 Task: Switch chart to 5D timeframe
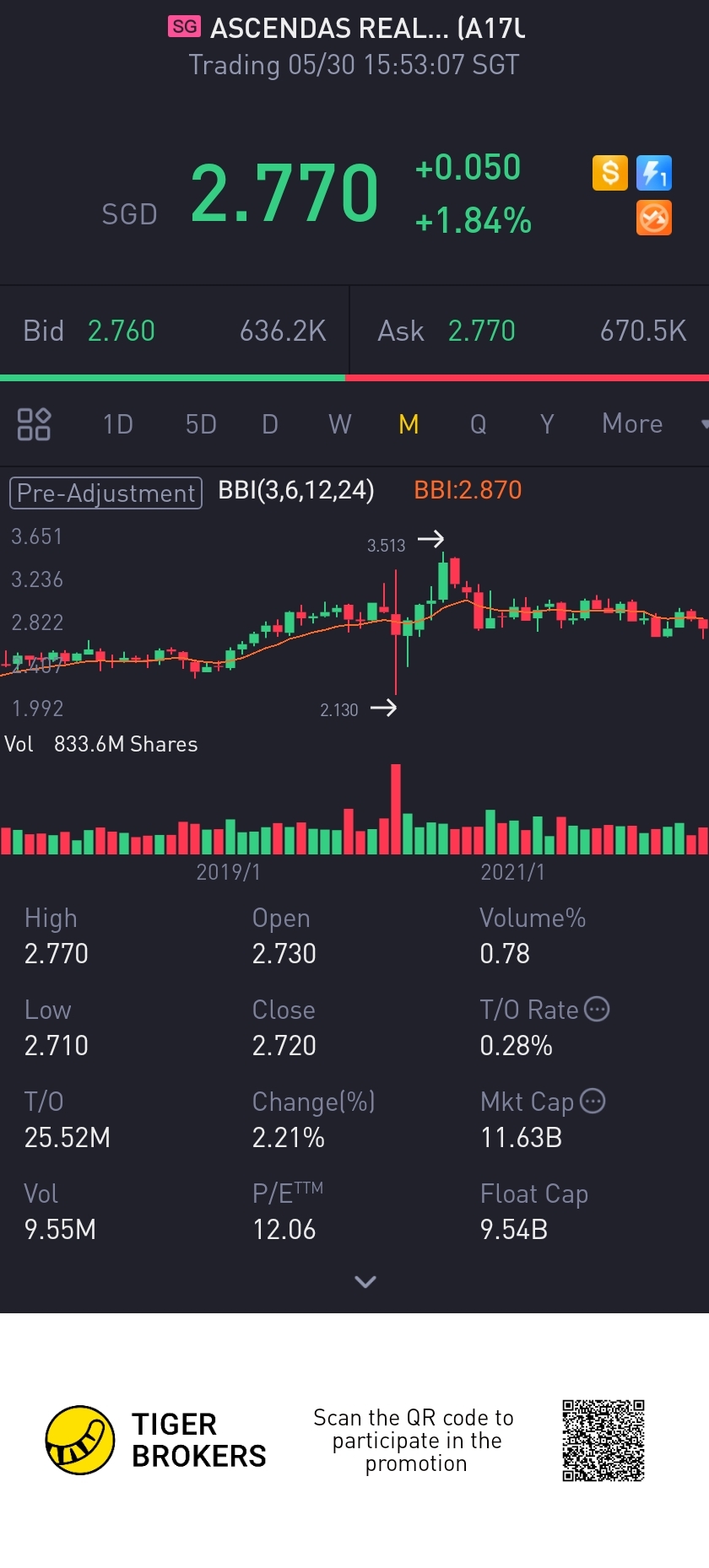201,424
